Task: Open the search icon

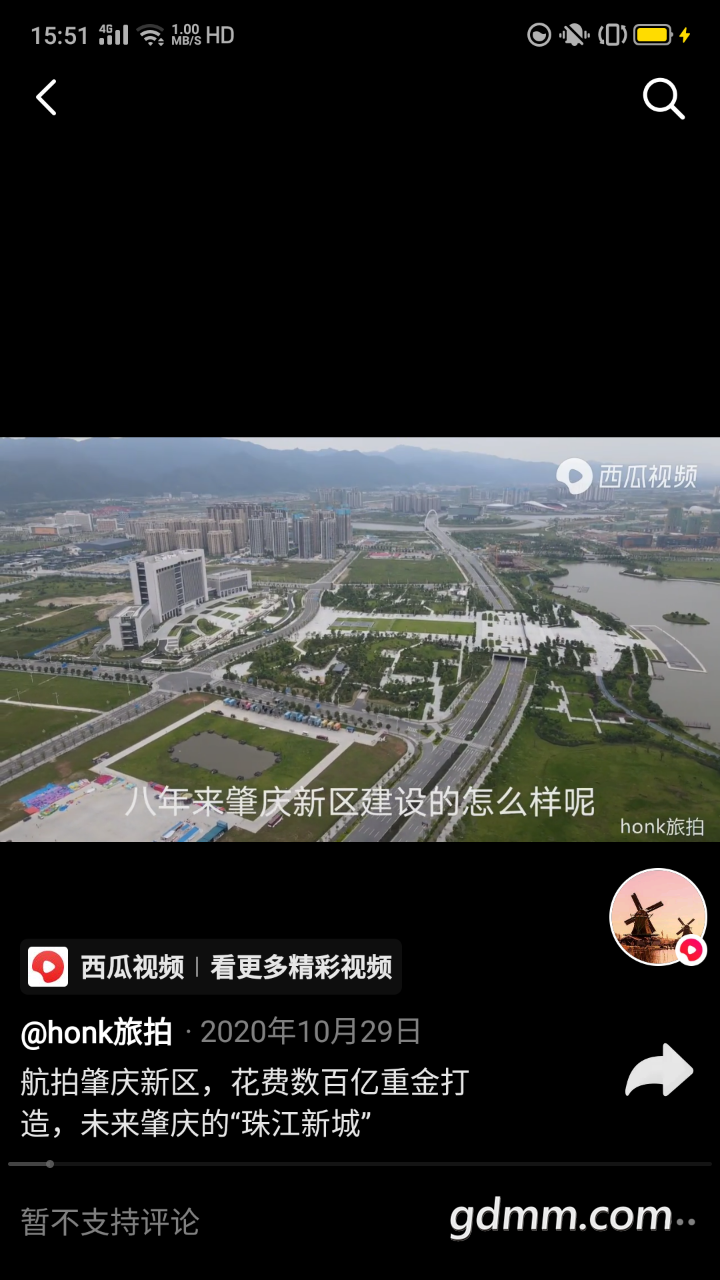Action: pos(663,99)
